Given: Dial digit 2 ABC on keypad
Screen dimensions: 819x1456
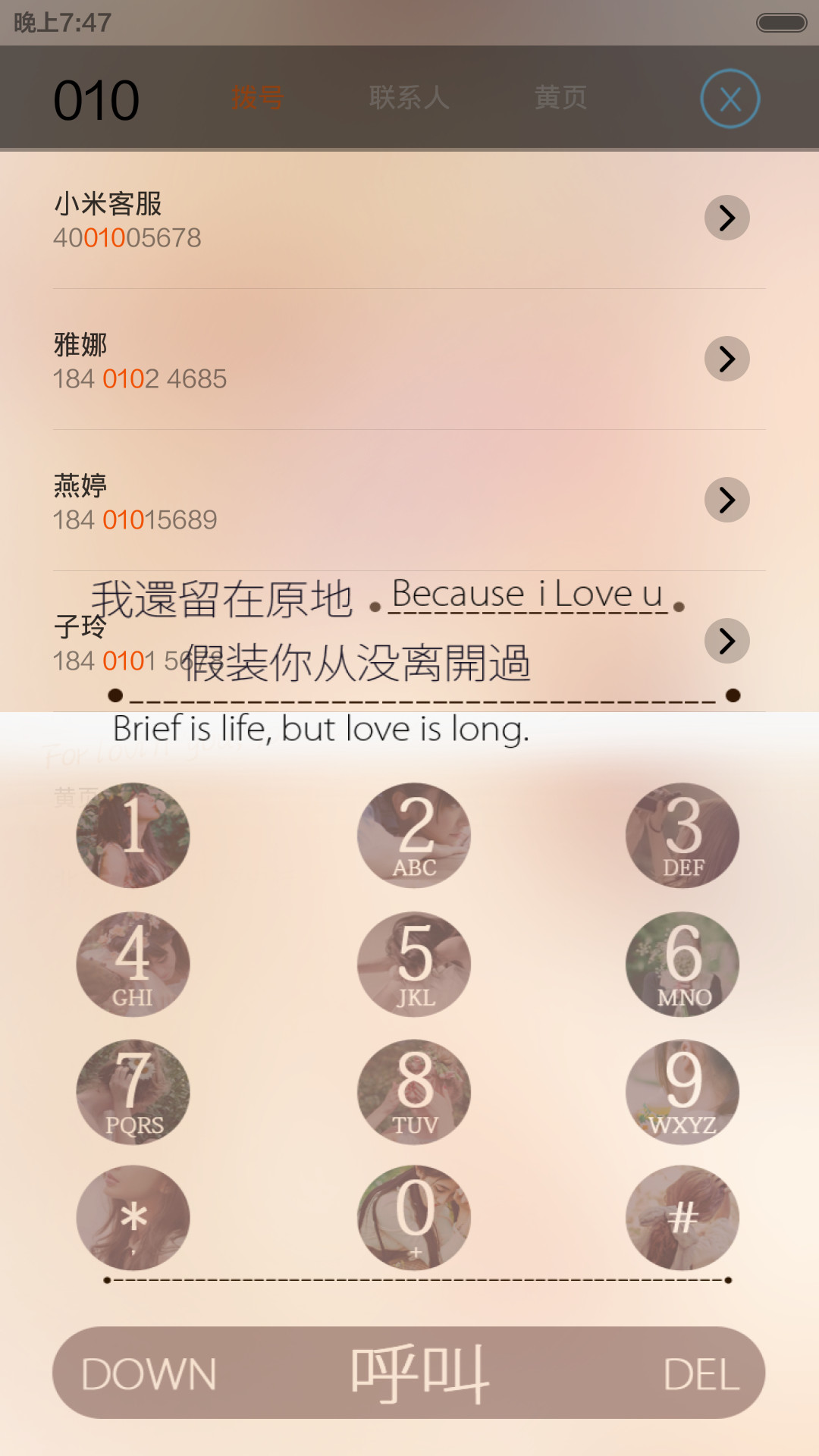Looking at the screenshot, I should [414, 835].
